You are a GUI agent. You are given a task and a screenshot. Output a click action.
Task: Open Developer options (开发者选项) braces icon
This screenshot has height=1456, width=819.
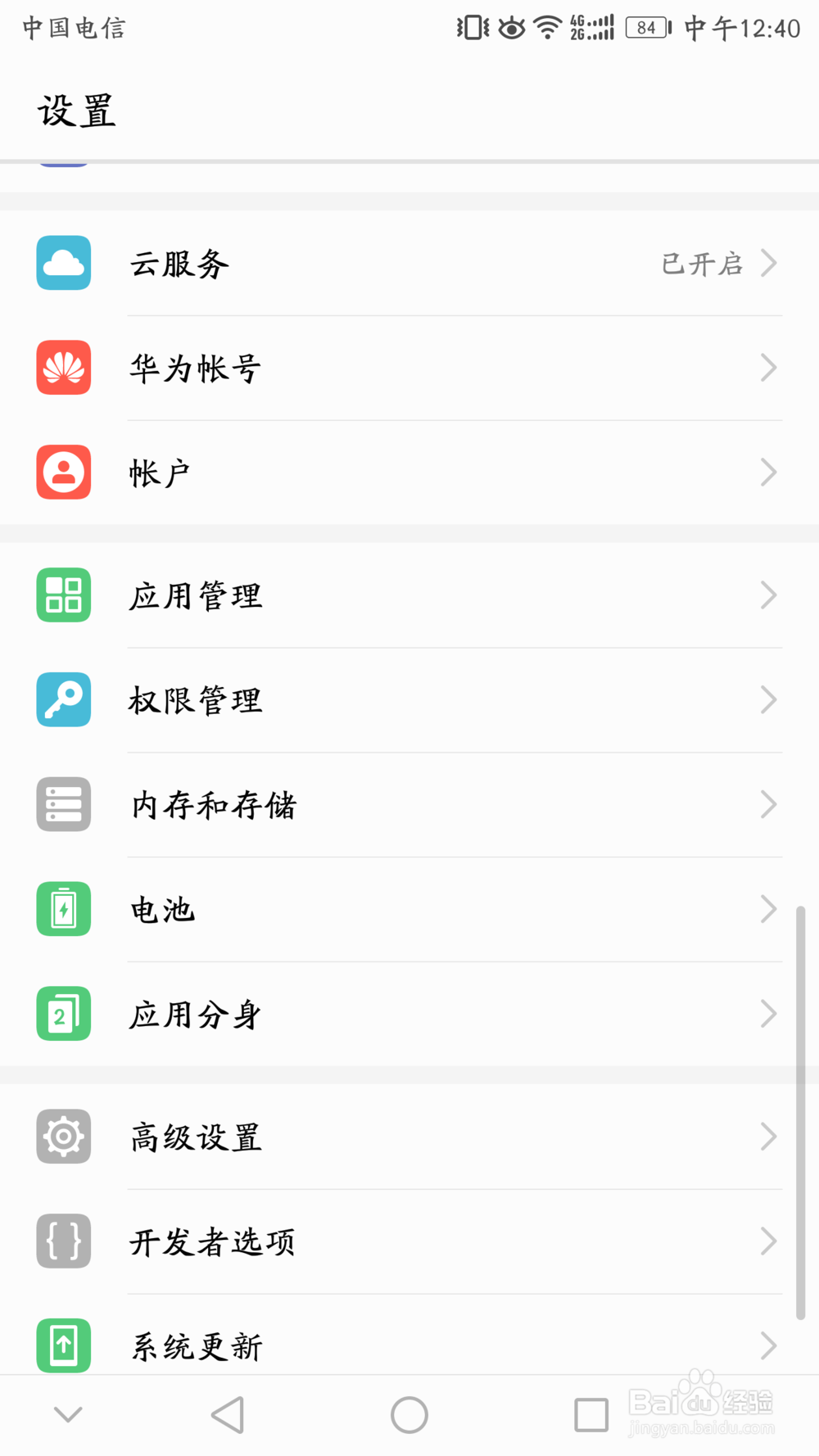click(x=63, y=1241)
